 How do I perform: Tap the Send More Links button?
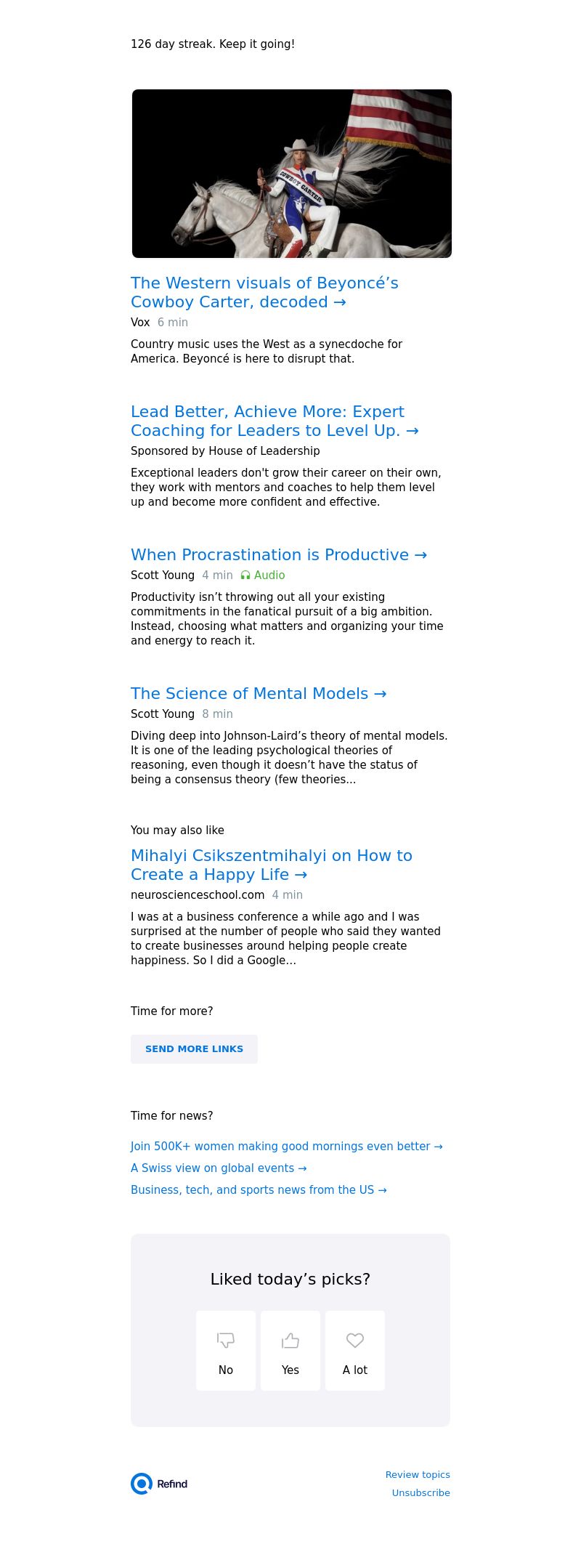point(194,1048)
